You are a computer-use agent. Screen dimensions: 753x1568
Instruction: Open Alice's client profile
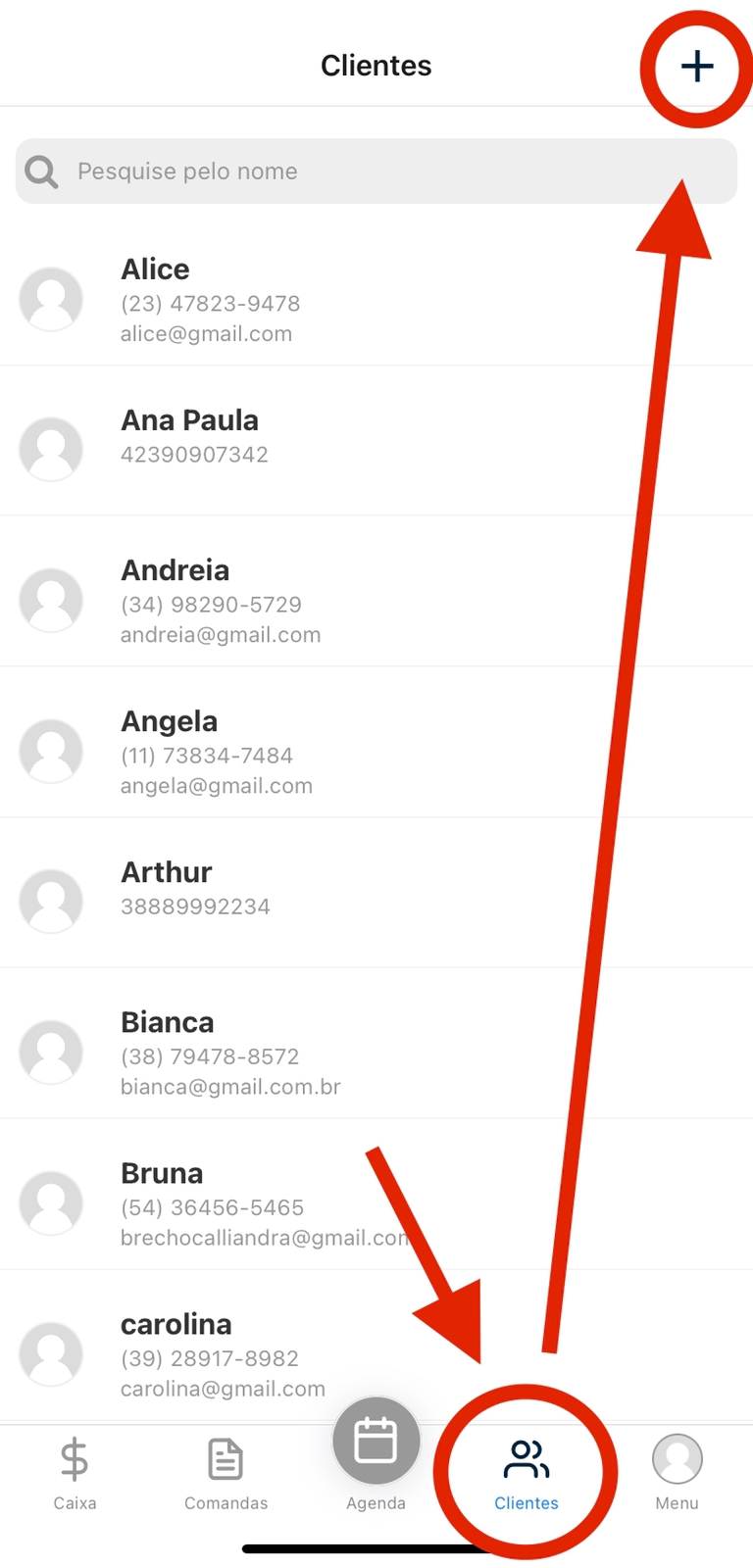tap(294, 300)
